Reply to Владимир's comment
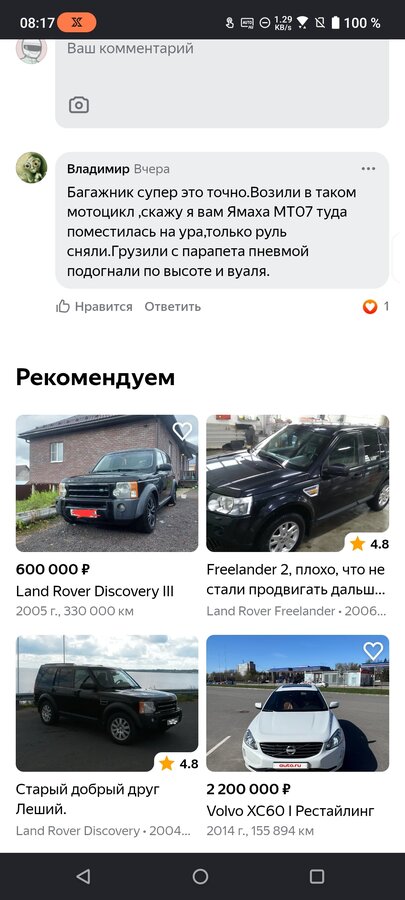Image resolution: width=405 pixels, height=900 pixels. pyautogui.click(x=173, y=307)
